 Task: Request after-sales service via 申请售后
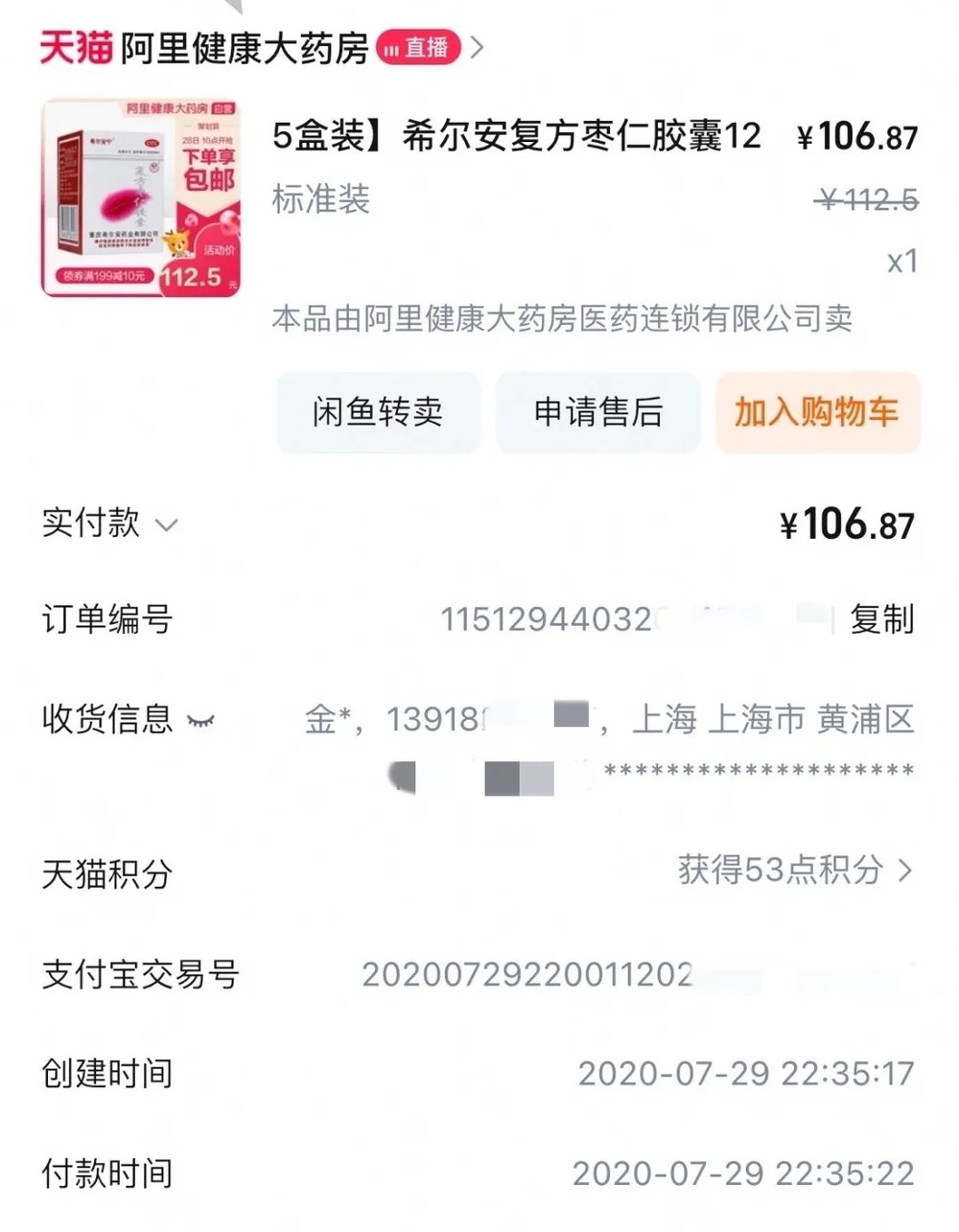(598, 412)
